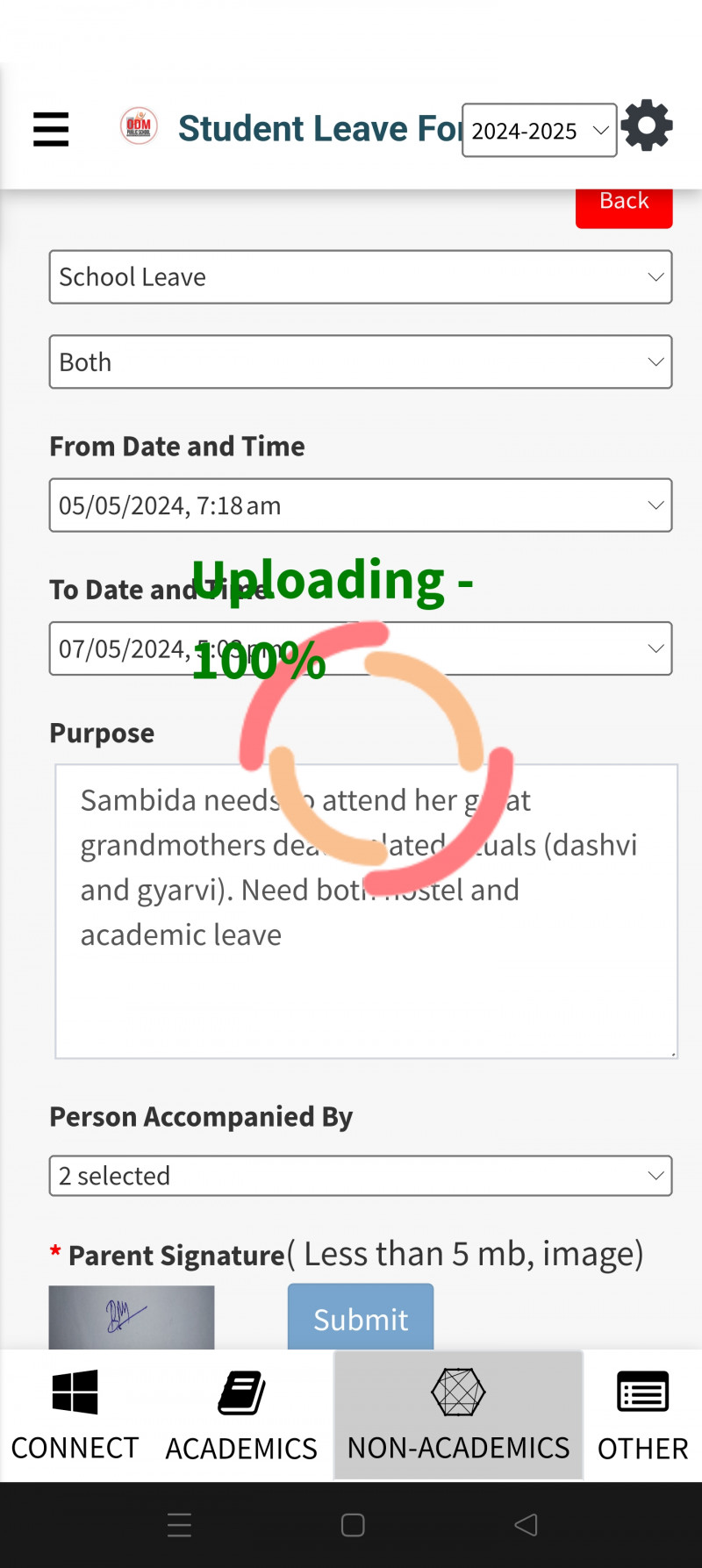This screenshot has height=1568, width=702.
Task: Open the hamburger drawer menu
Action: (x=51, y=130)
